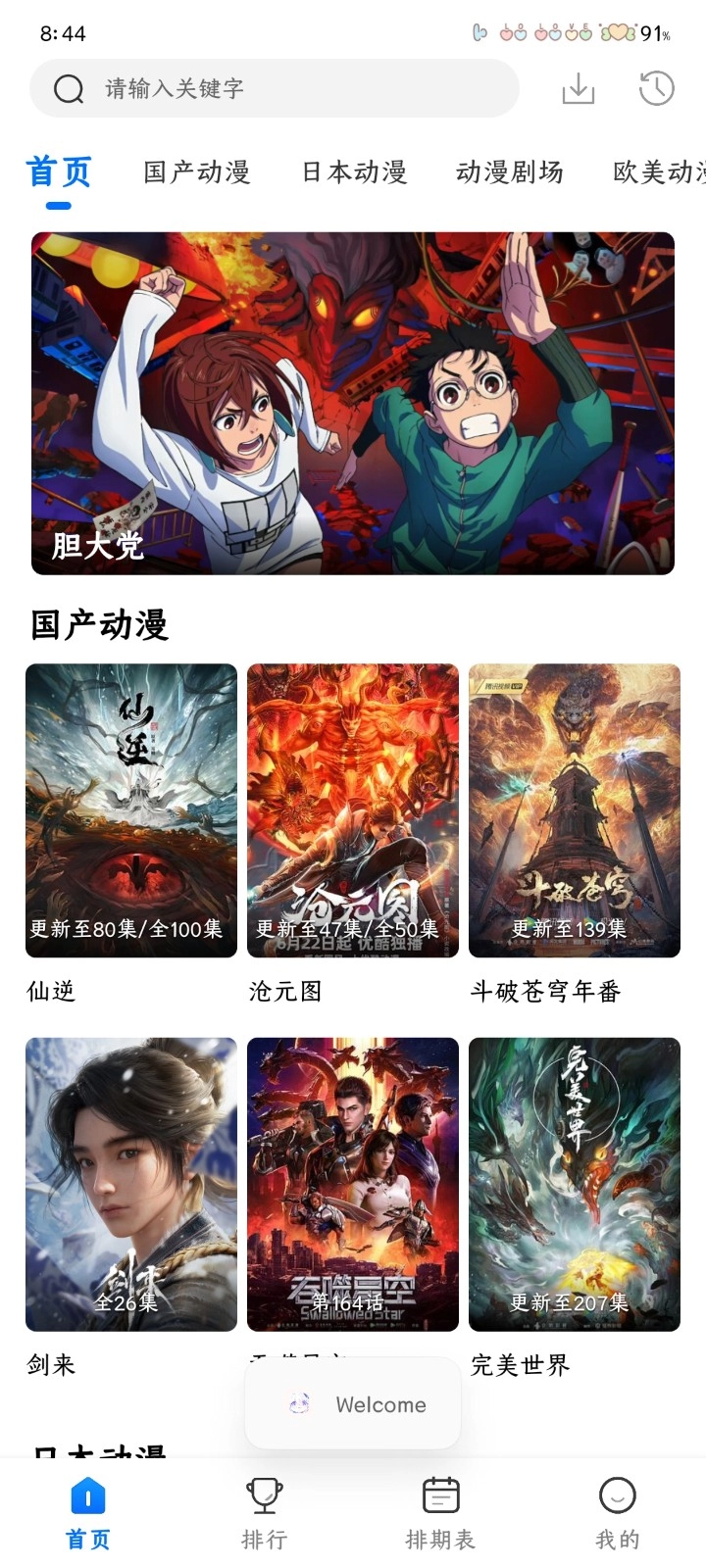Screen dimensions: 706x1568
Task: Open the 国产动漫 category tab
Action: (x=197, y=172)
